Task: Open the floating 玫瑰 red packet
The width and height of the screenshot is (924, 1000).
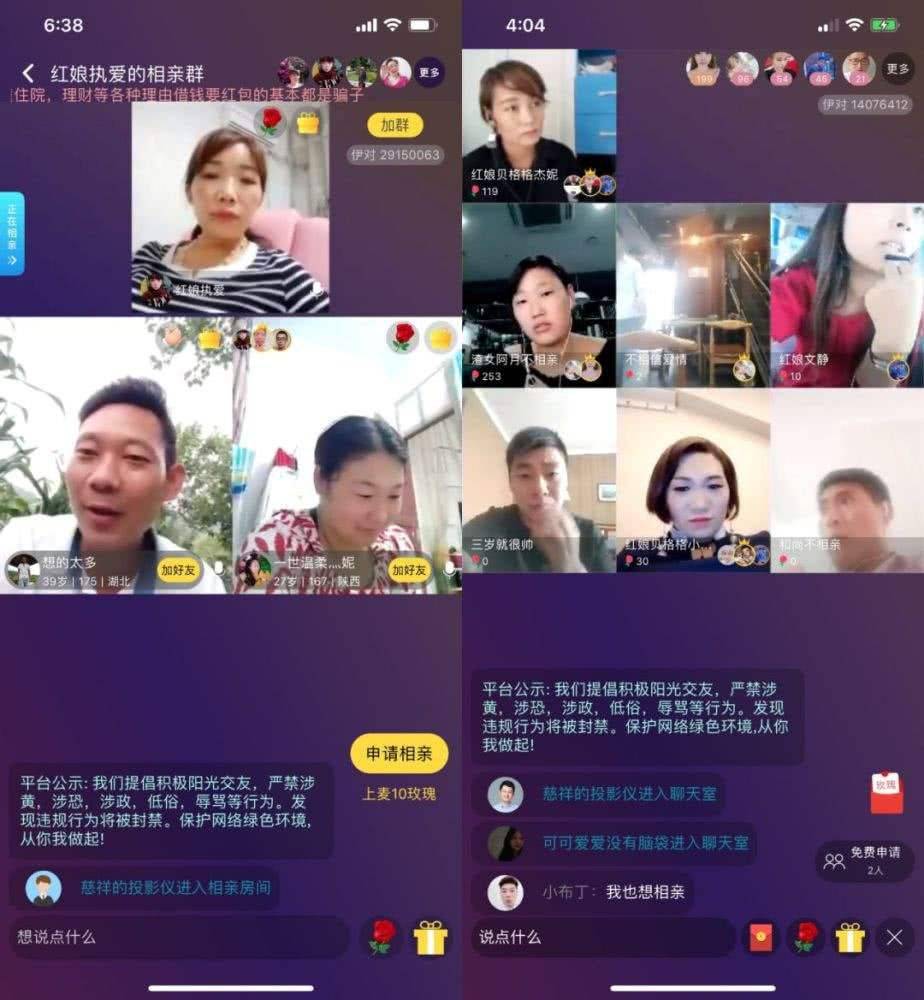Action: (x=886, y=792)
